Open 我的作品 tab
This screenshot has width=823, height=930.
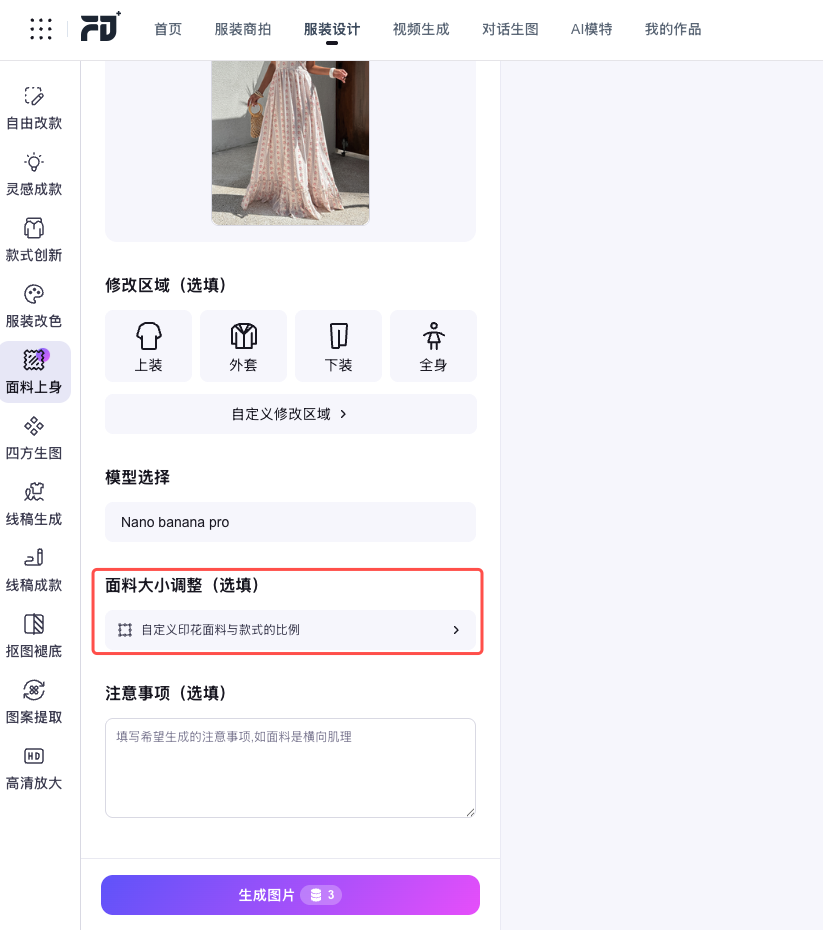(x=673, y=29)
